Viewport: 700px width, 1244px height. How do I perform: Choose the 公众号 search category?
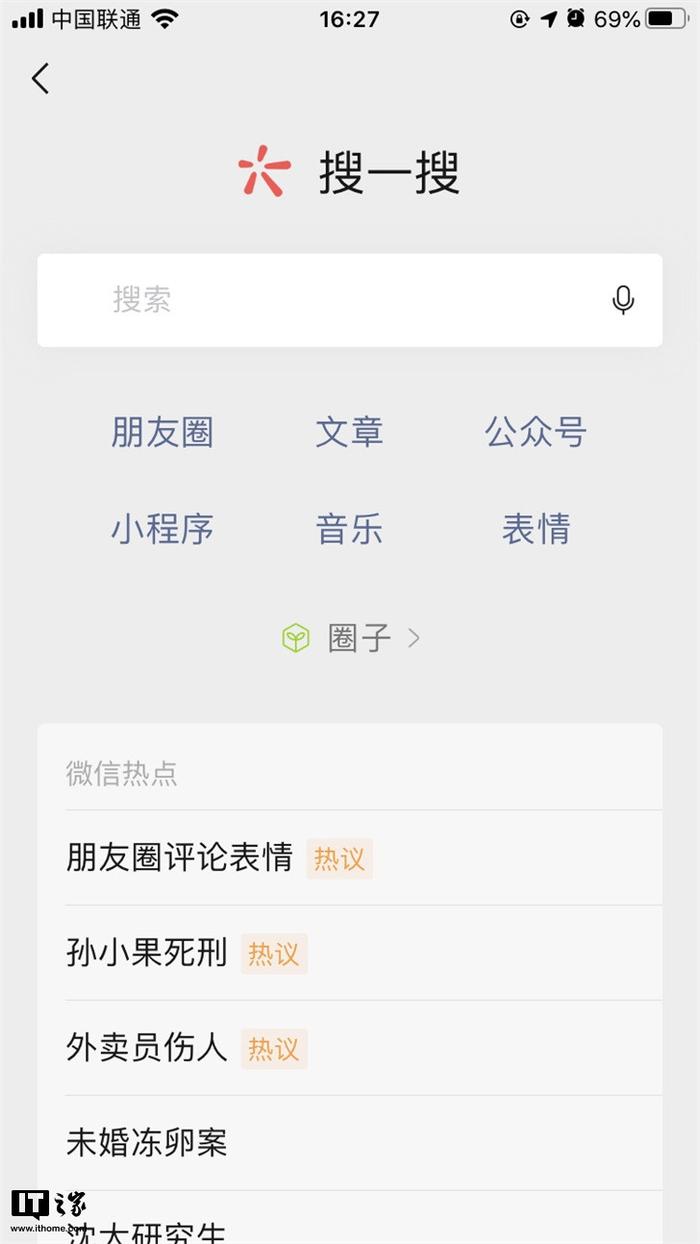(x=535, y=433)
